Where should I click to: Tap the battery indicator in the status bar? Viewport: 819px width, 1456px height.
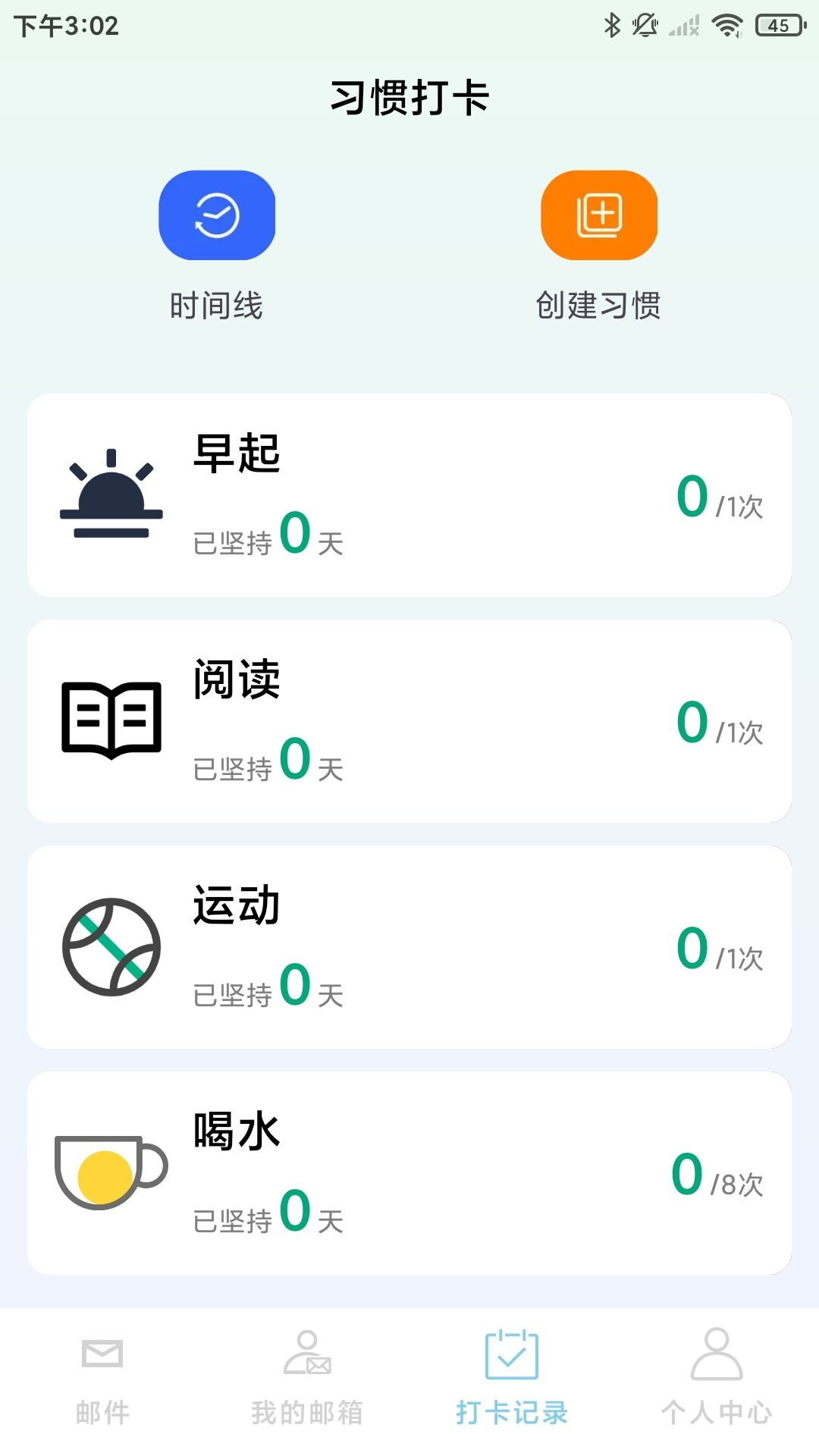pos(781,24)
